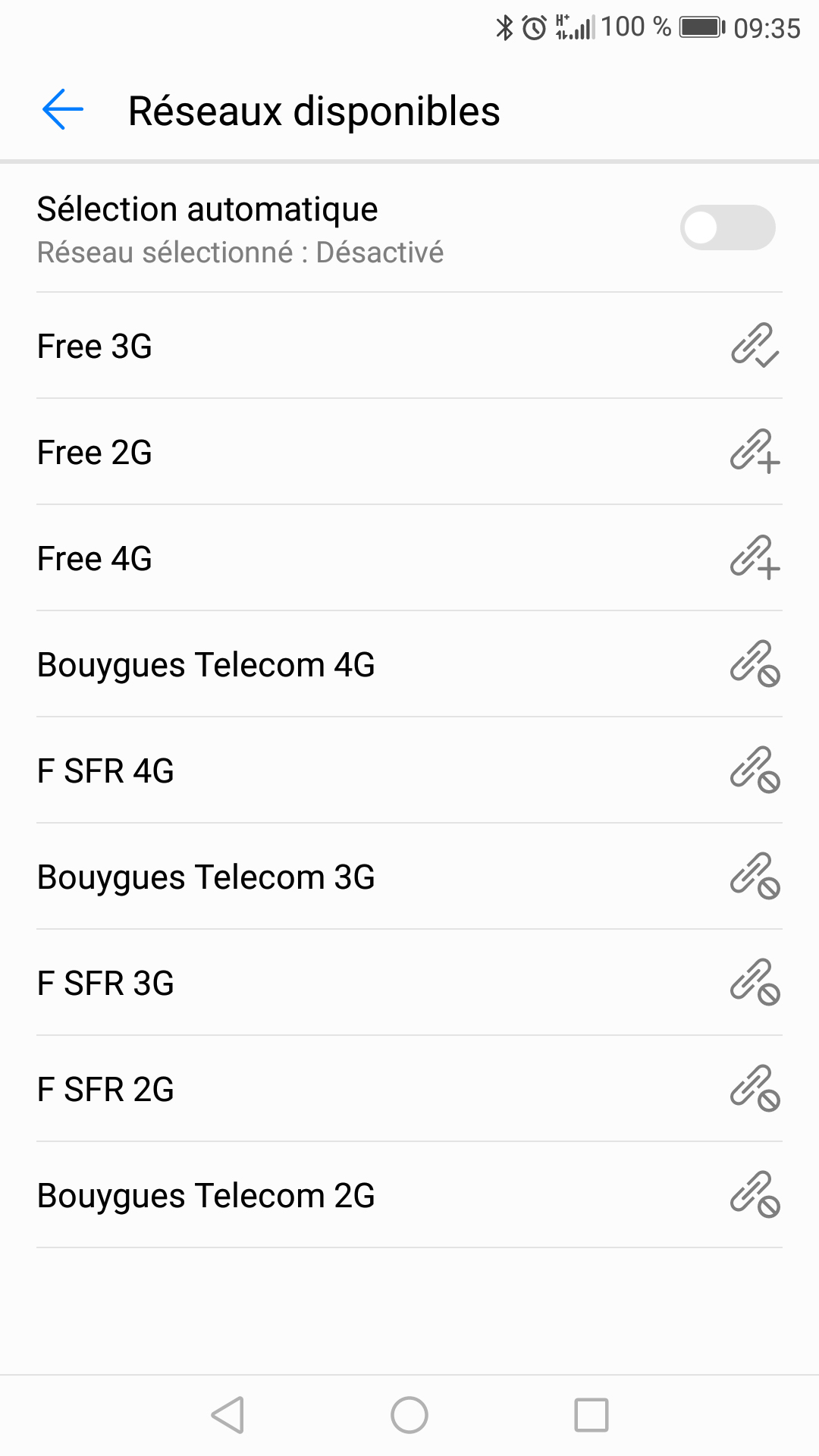Go to the home screen
The width and height of the screenshot is (819, 1456).
click(x=409, y=1415)
